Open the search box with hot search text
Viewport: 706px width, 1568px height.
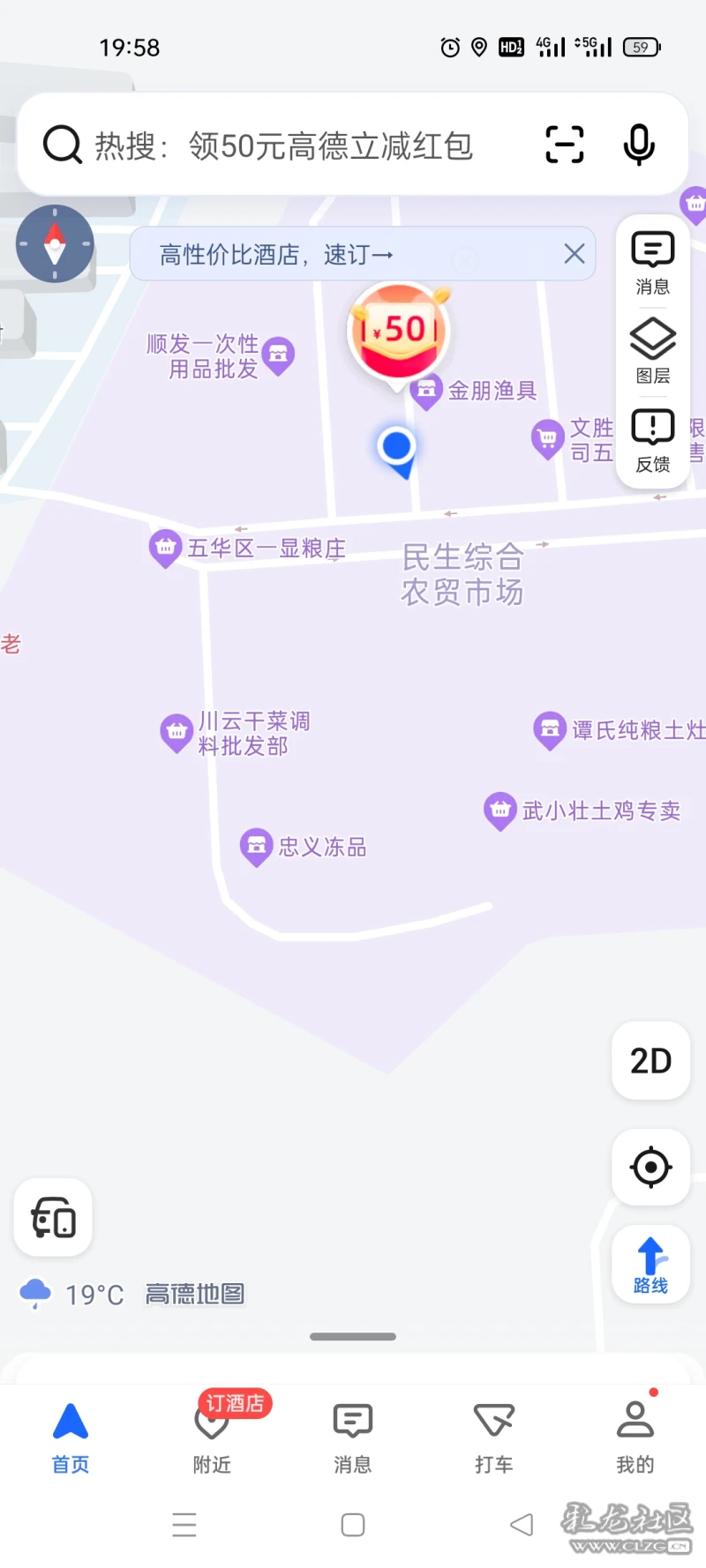pyautogui.click(x=282, y=146)
